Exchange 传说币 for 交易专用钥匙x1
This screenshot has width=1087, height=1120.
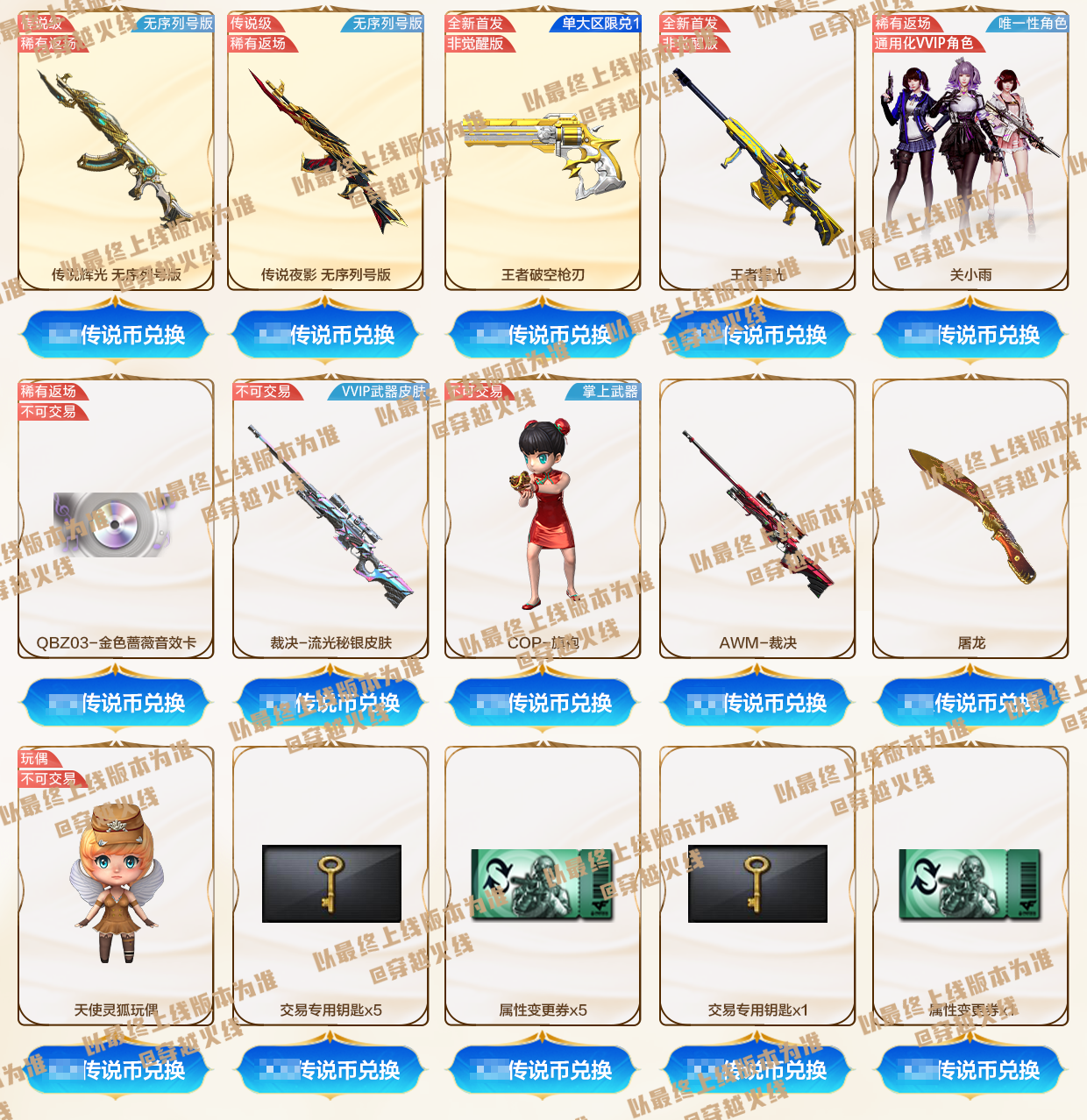[x=757, y=1070]
